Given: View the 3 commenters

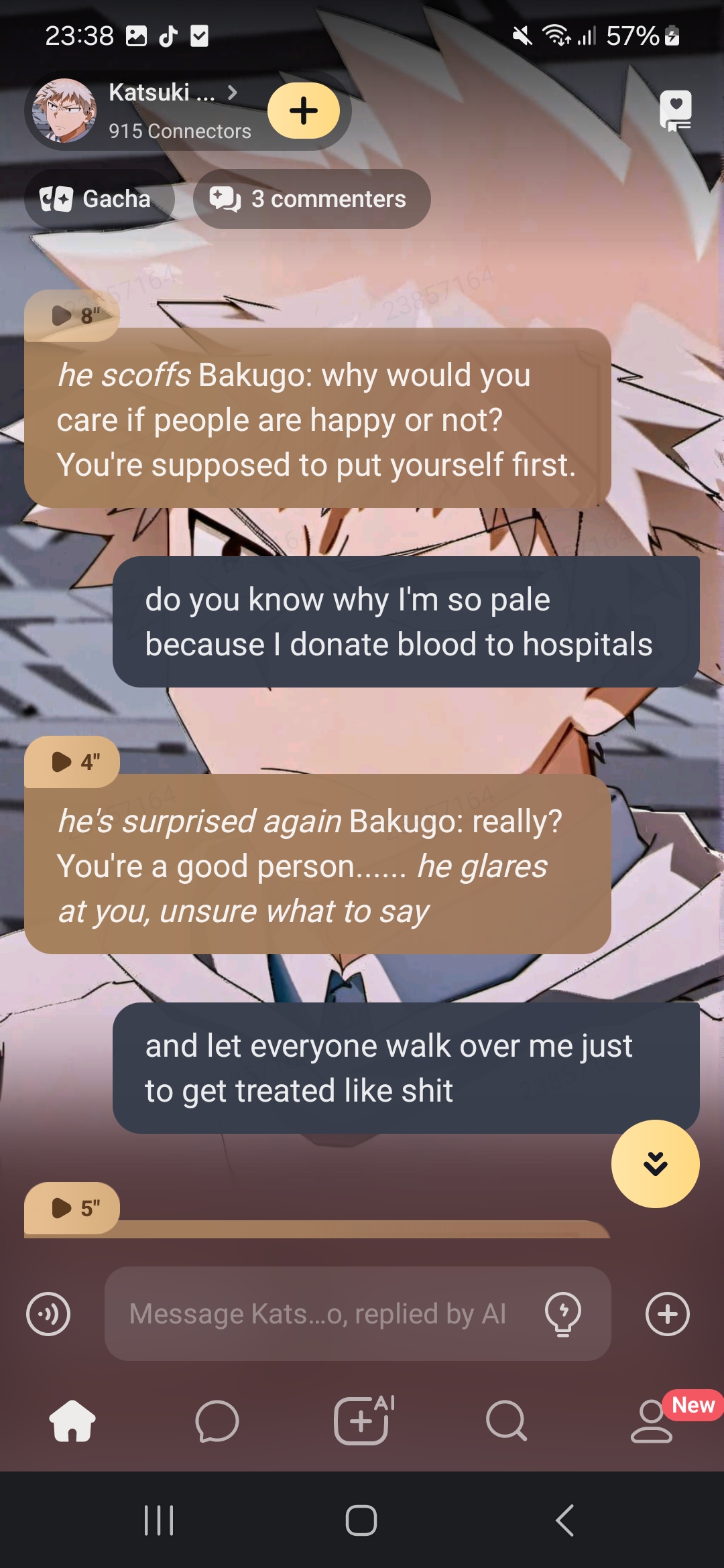Looking at the screenshot, I should 311,199.
